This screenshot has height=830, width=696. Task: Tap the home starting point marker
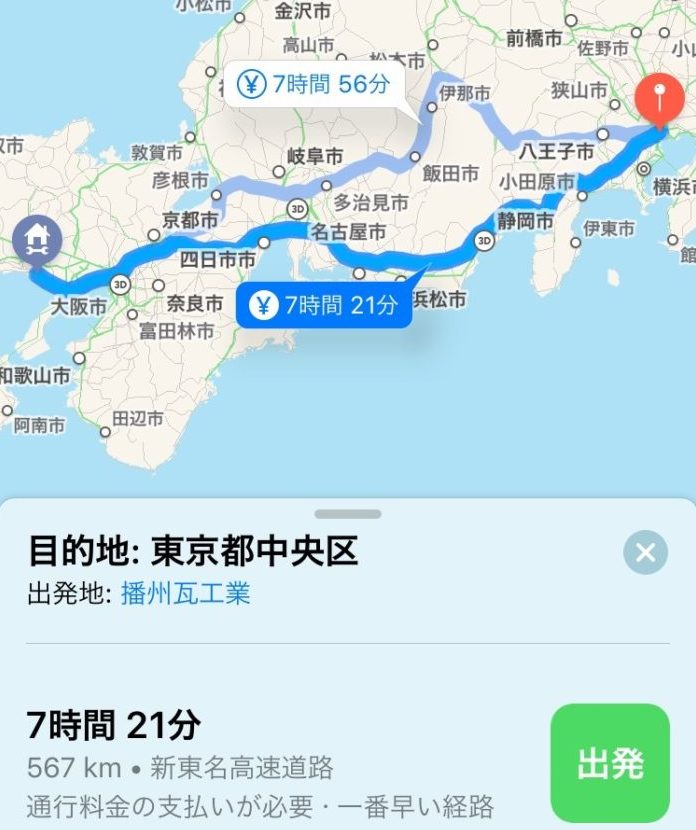pos(37,238)
